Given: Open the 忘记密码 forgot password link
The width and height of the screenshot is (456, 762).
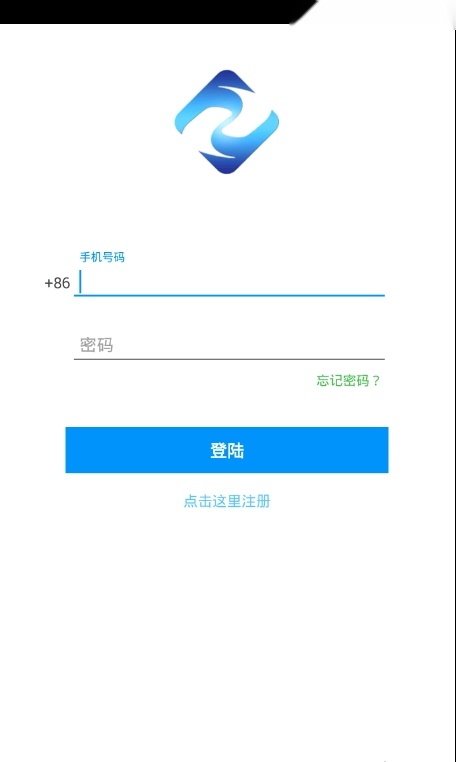Looking at the screenshot, I should [348, 380].
